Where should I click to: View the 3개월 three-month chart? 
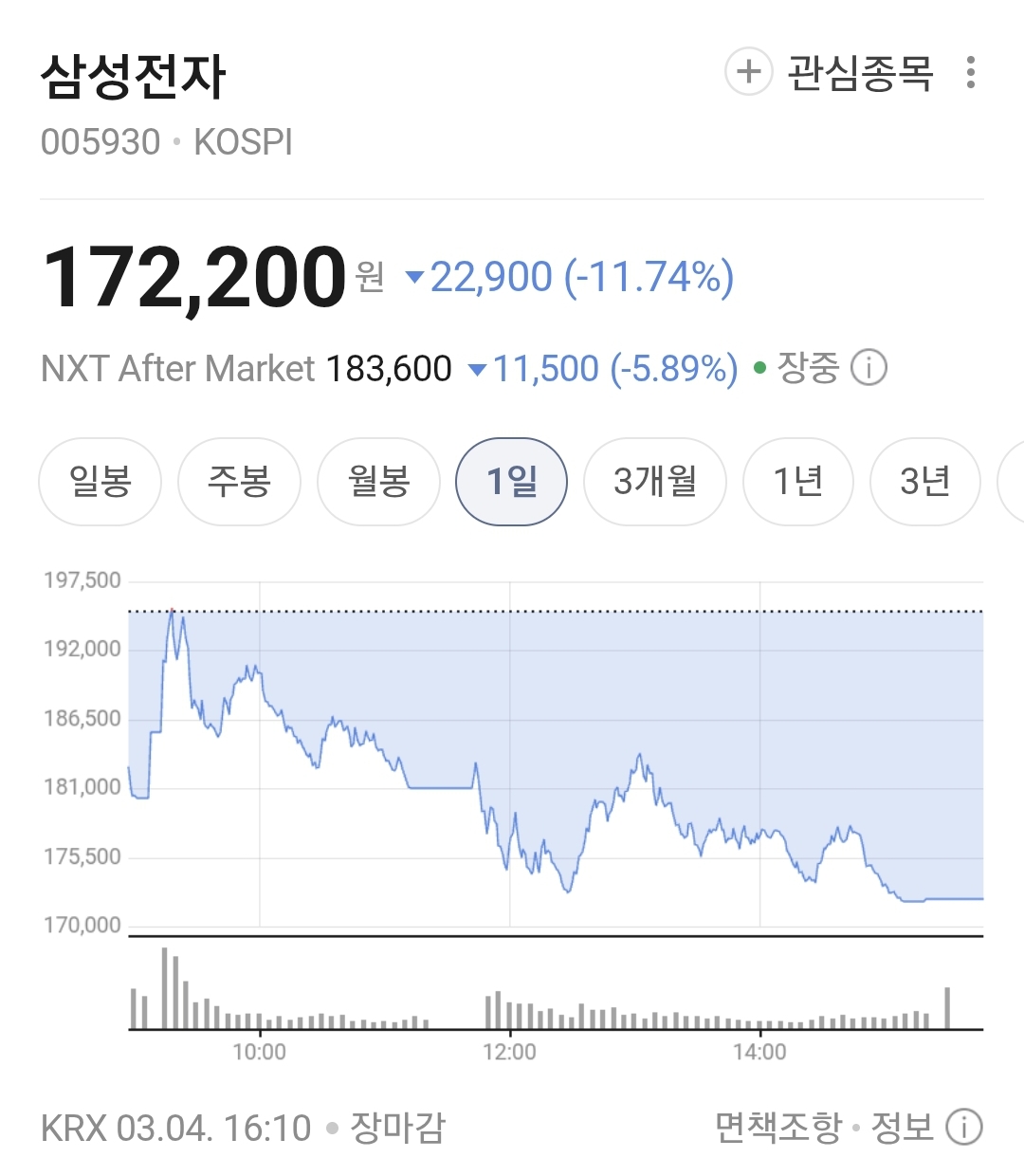pos(654,482)
